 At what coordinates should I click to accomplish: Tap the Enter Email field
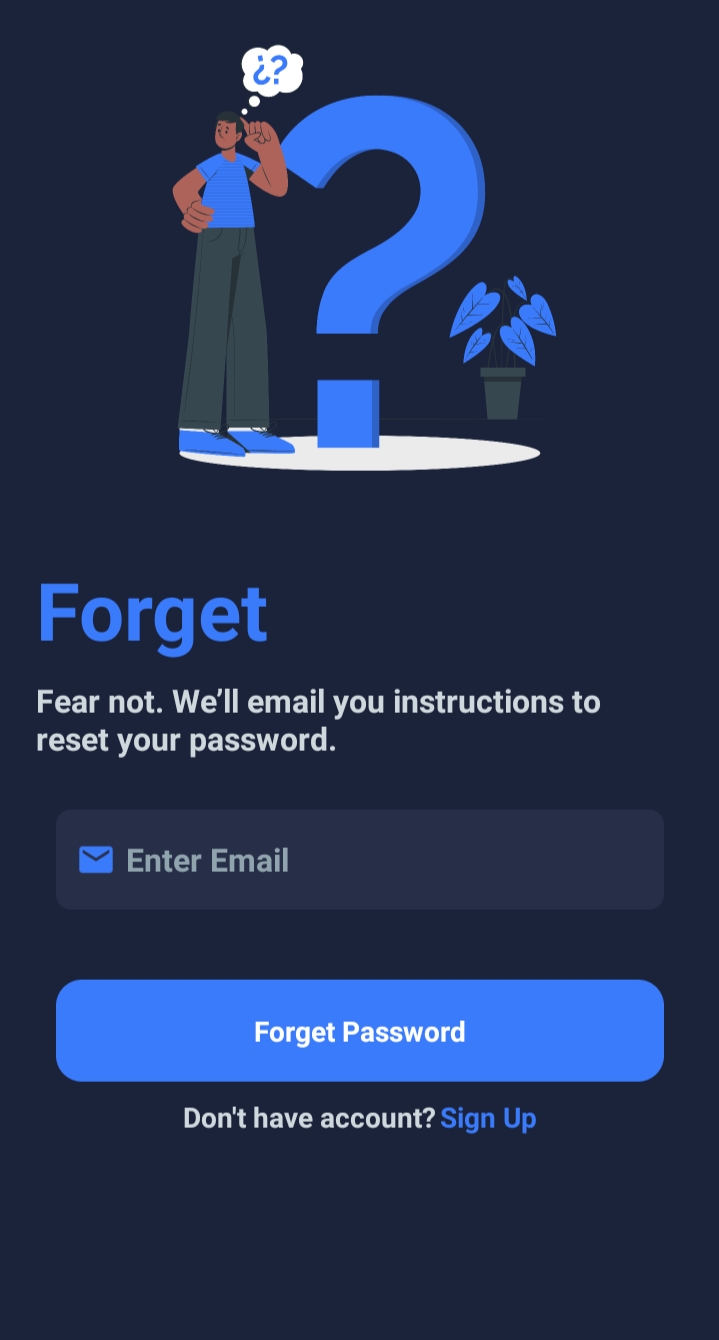coord(360,860)
